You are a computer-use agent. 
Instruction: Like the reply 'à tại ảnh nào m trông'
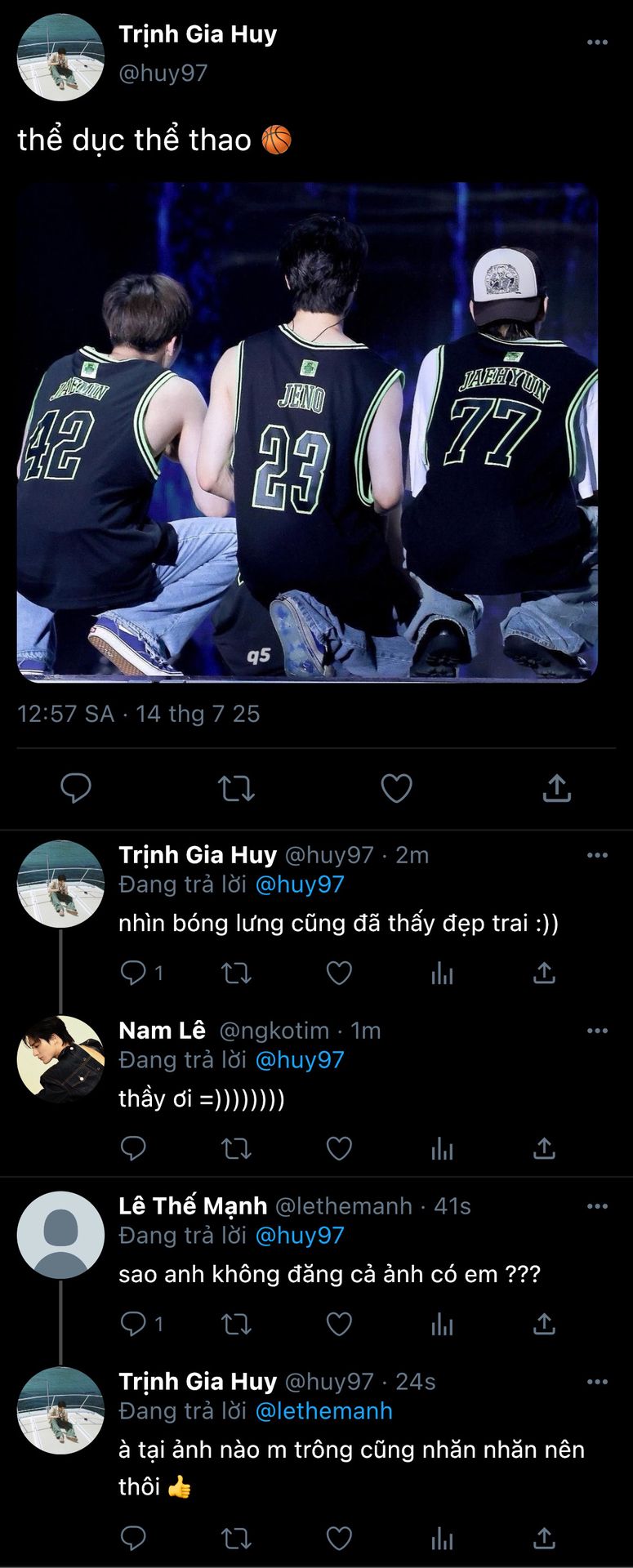point(339,1539)
